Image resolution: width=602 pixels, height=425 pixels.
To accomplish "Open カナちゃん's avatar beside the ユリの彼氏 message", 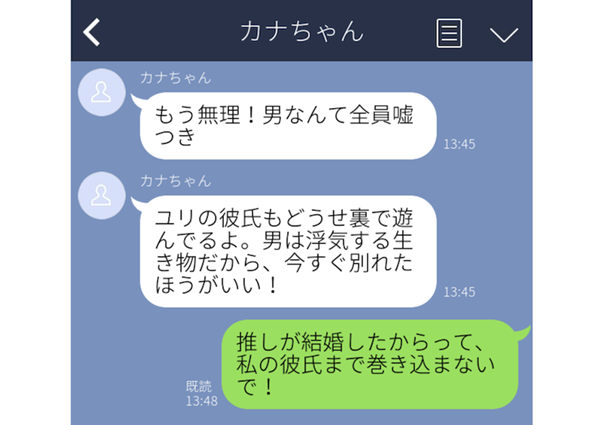I will point(102,197).
